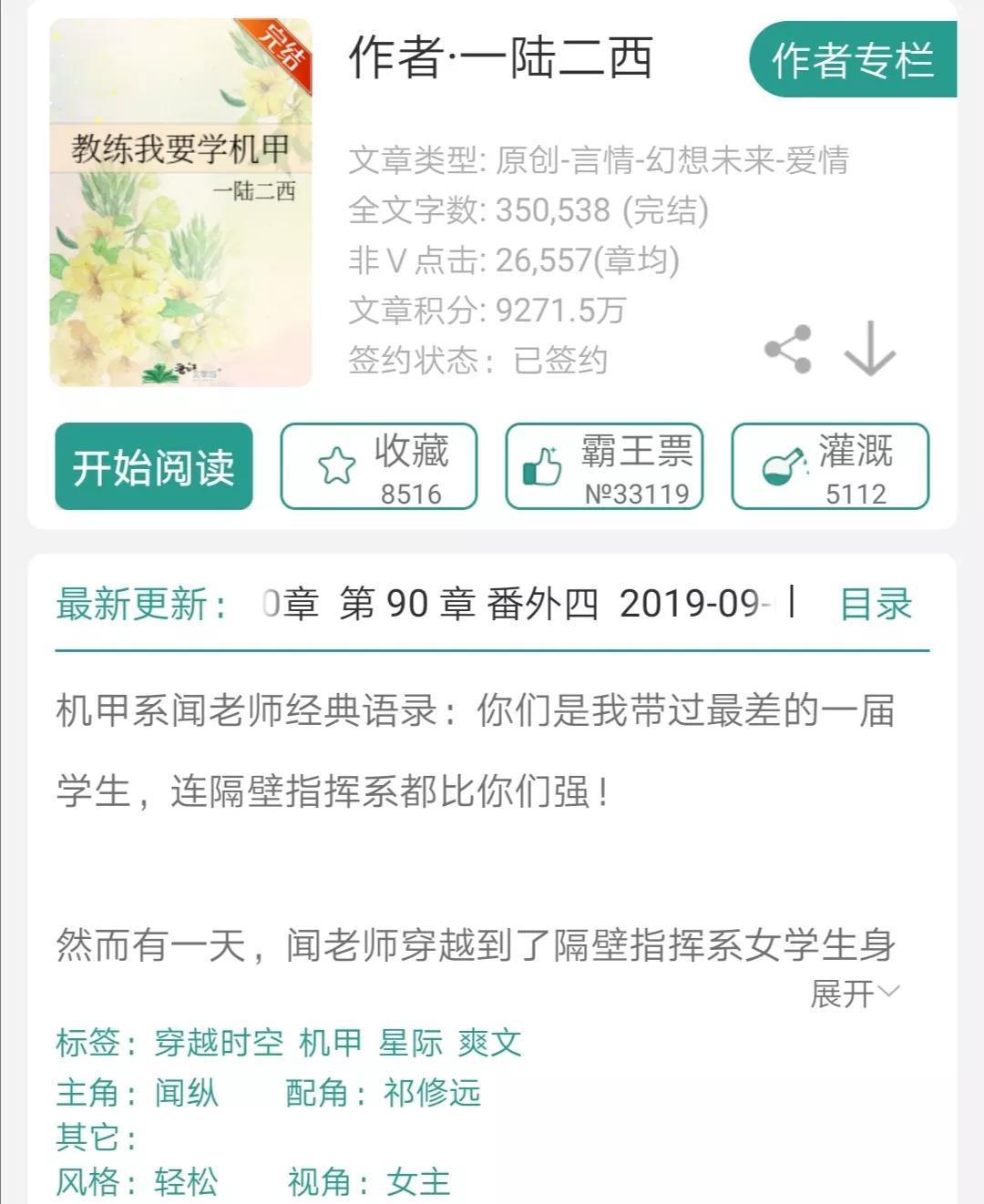This screenshot has height=1204, width=984.
Task: Add the novel to 收藏 favorites
Action: [x=379, y=466]
